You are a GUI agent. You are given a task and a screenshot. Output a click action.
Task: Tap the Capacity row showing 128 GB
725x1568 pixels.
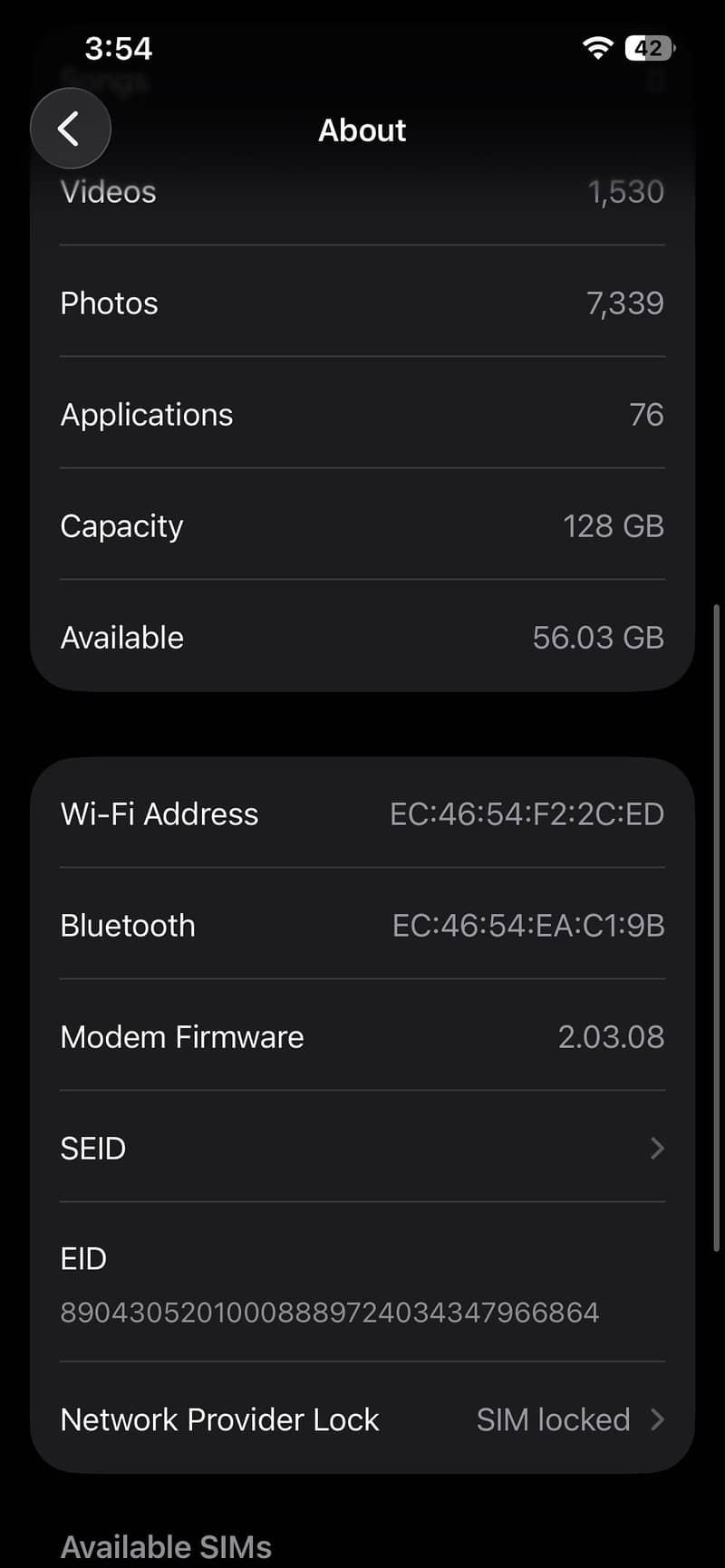click(362, 525)
